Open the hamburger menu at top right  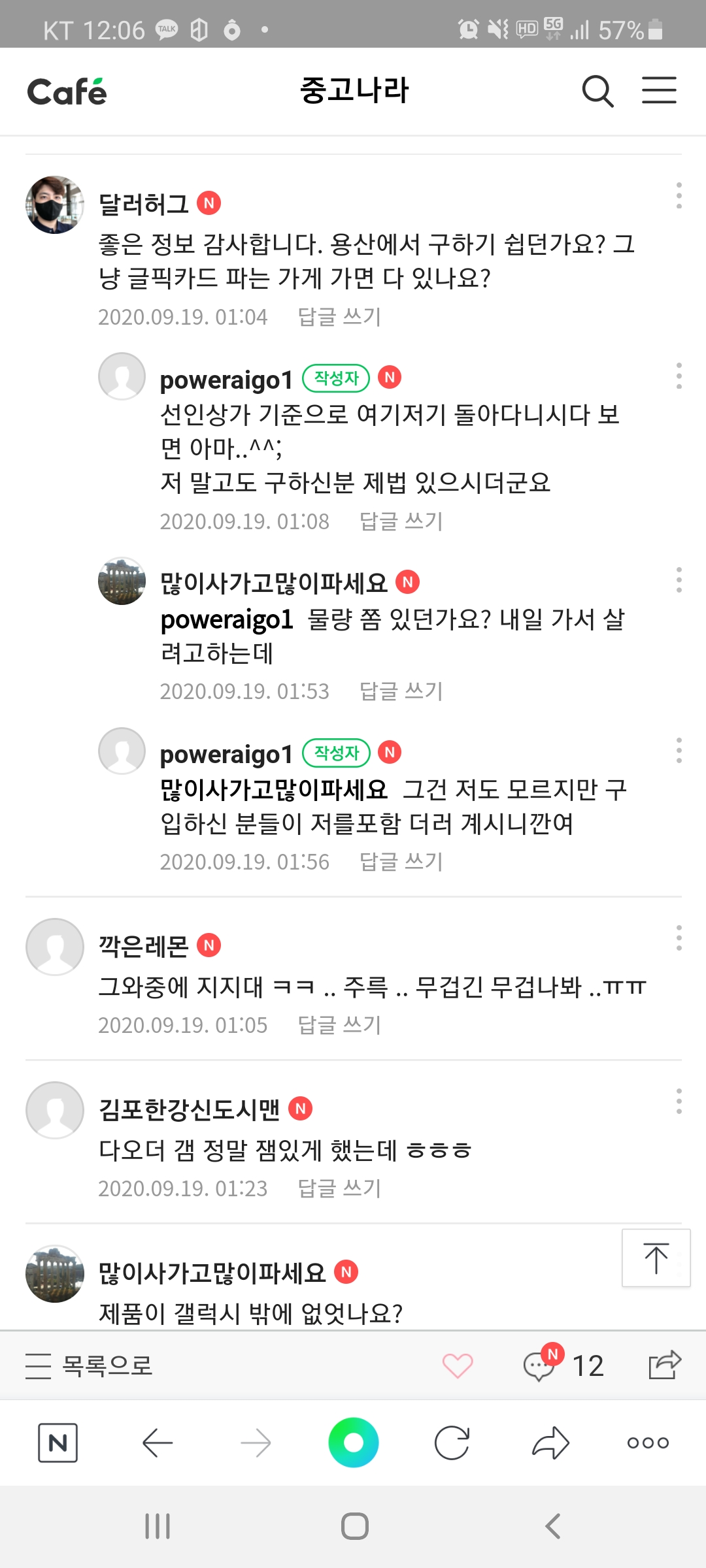pos(659,90)
